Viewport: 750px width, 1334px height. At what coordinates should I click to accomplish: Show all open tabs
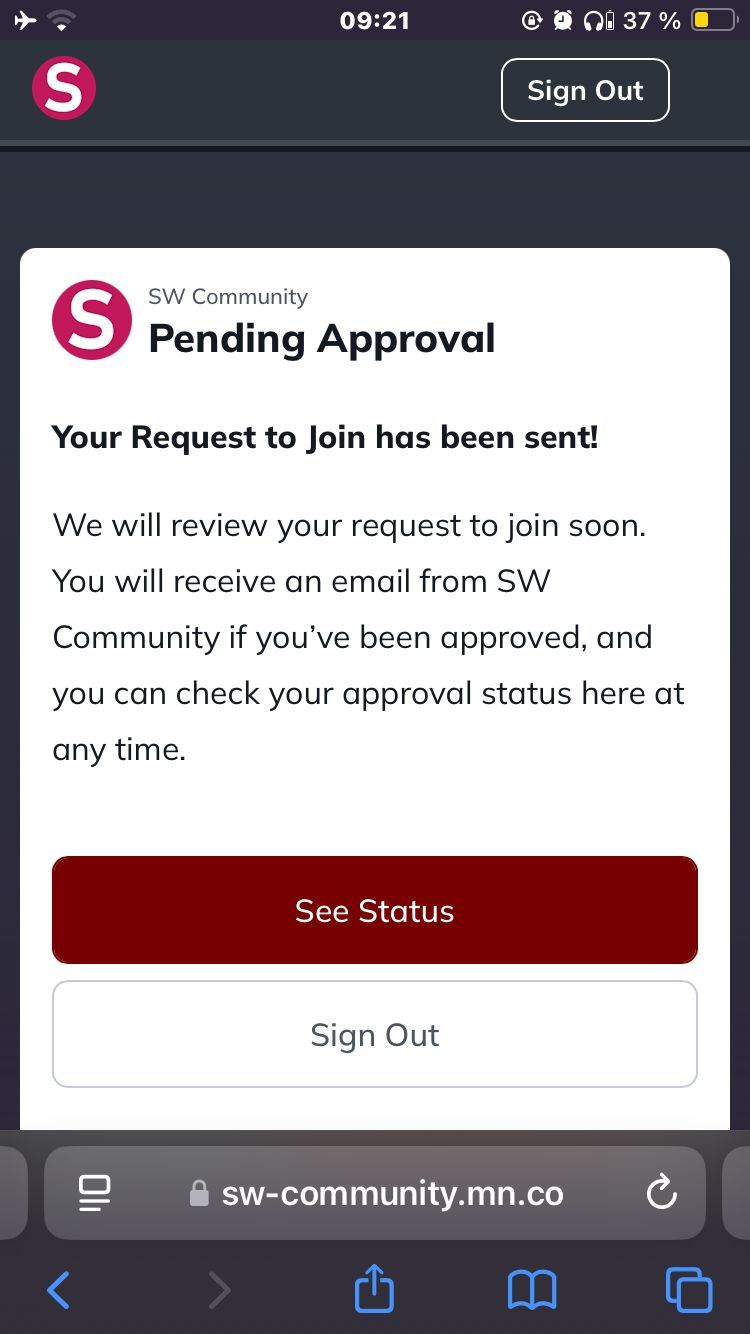689,1290
